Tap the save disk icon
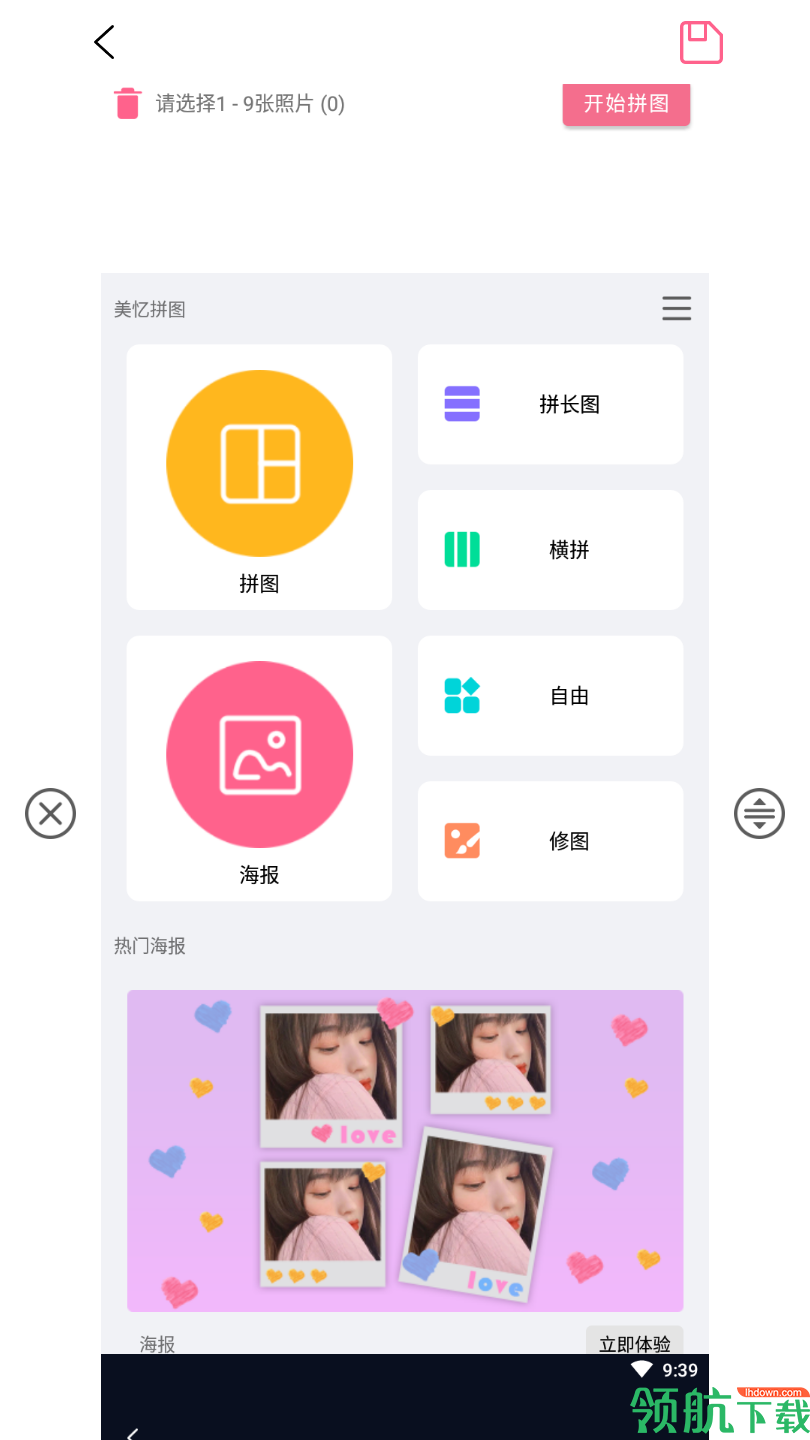810x1440 pixels. coord(701,43)
